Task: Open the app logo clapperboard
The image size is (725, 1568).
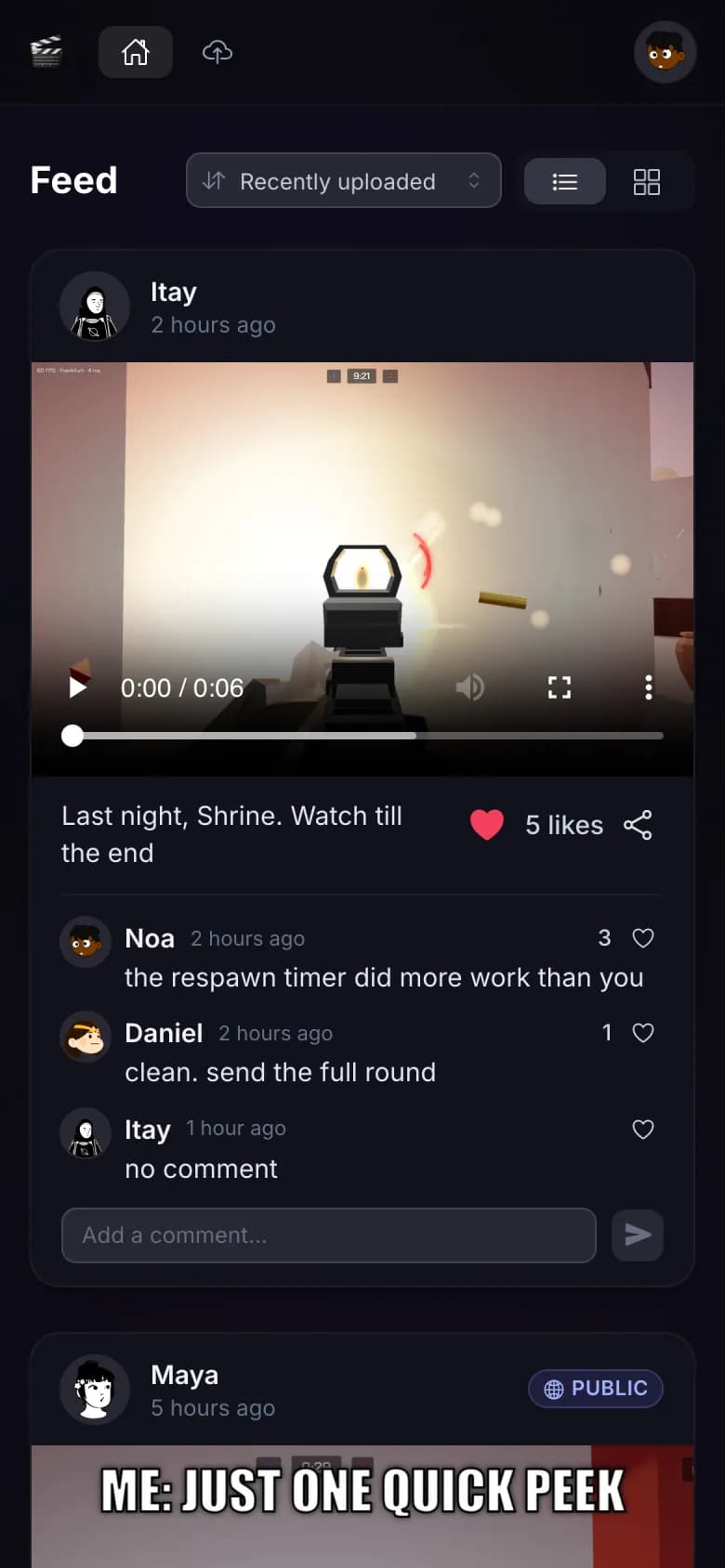Action: [46, 52]
